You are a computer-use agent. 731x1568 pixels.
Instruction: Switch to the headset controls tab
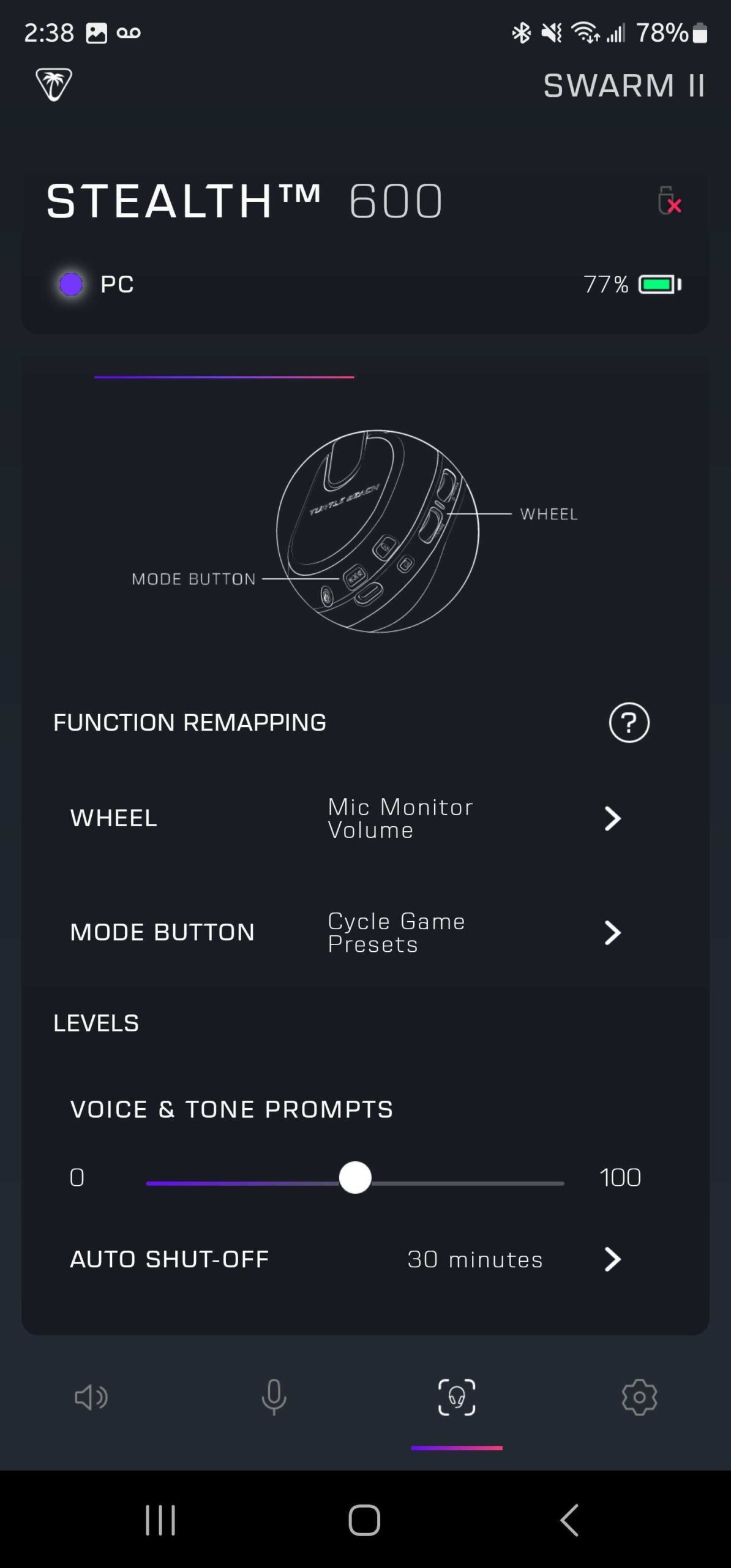457,1398
